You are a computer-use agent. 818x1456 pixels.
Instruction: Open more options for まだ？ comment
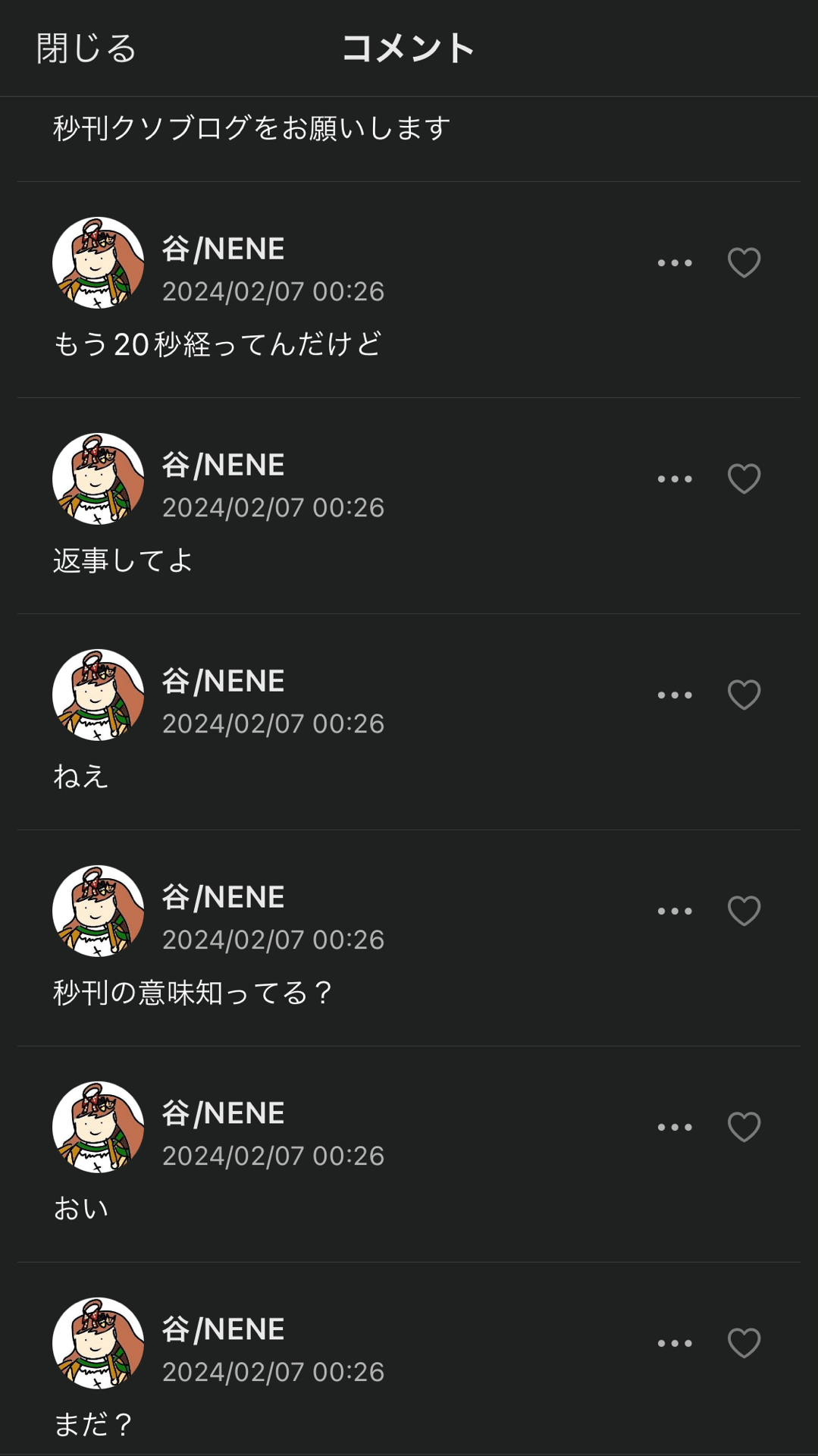(675, 1344)
